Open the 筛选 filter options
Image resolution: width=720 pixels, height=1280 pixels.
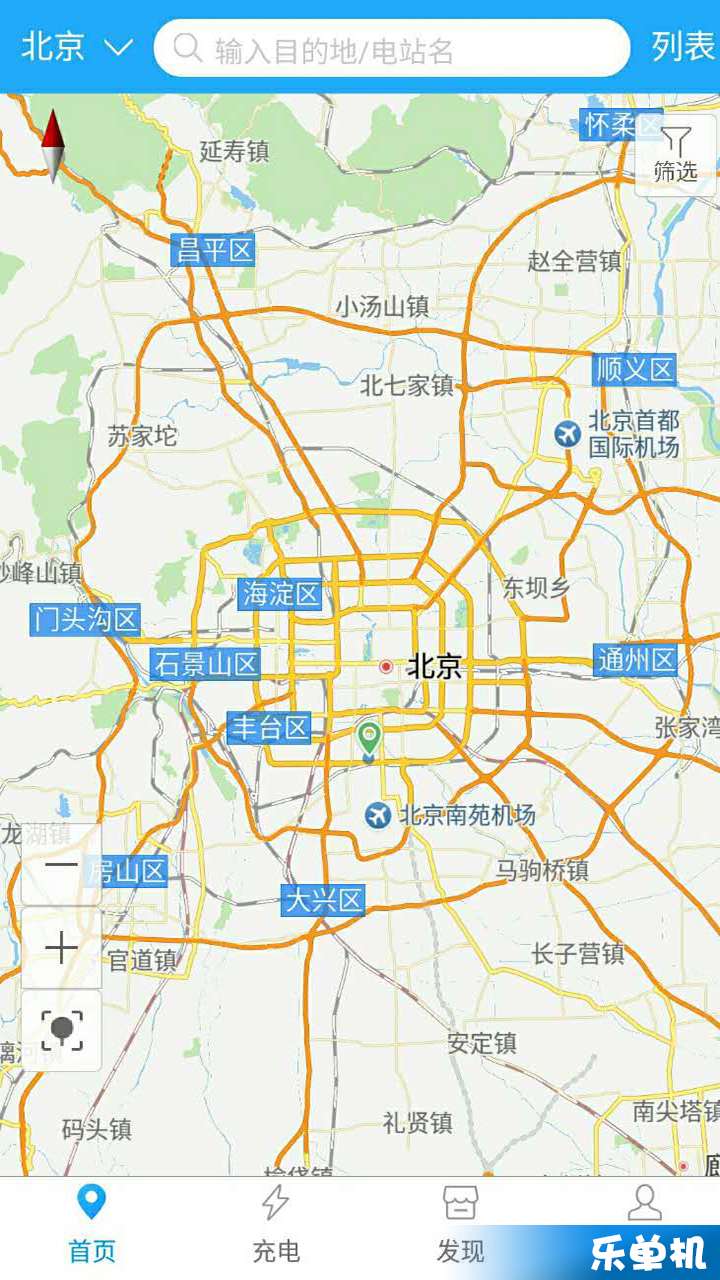676,155
